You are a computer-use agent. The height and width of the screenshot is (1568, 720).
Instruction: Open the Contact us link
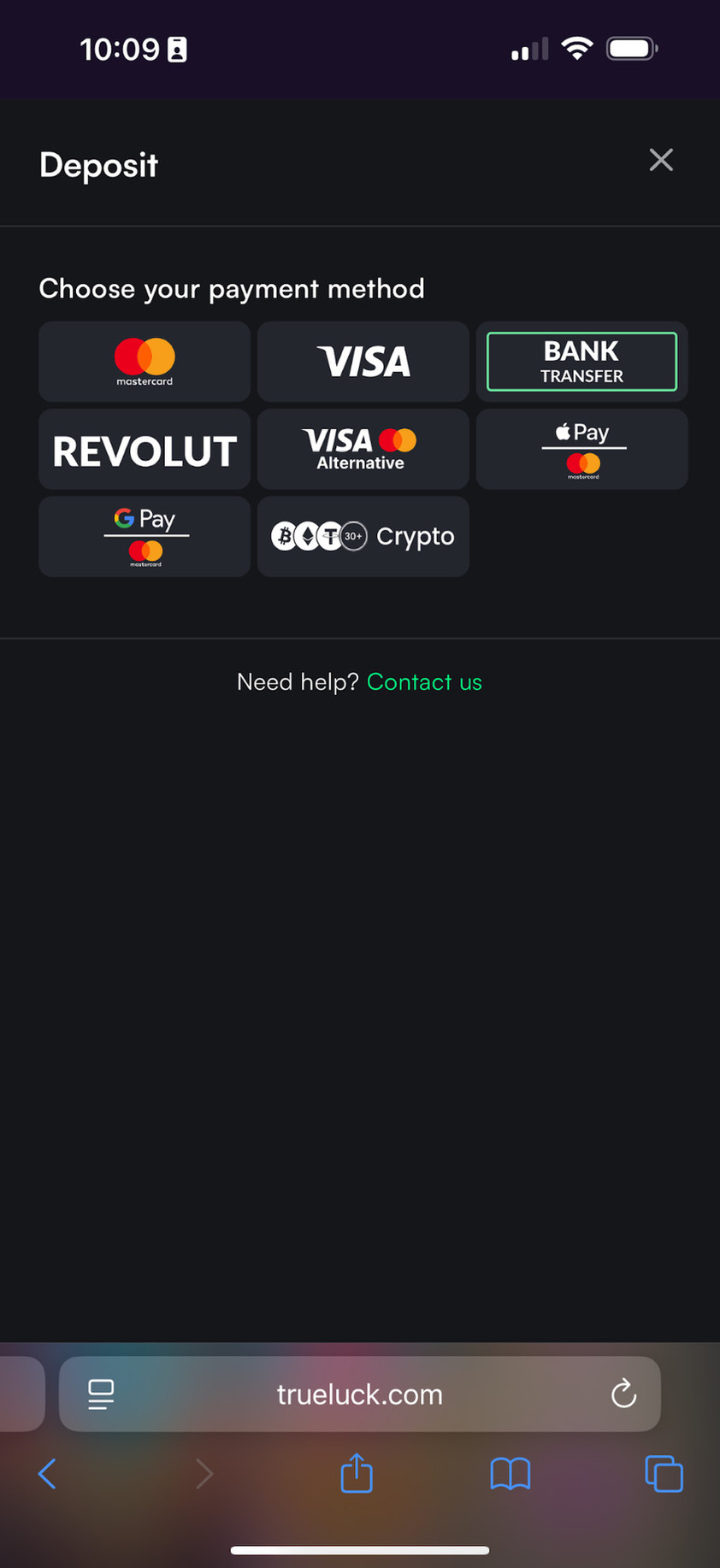point(424,682)
